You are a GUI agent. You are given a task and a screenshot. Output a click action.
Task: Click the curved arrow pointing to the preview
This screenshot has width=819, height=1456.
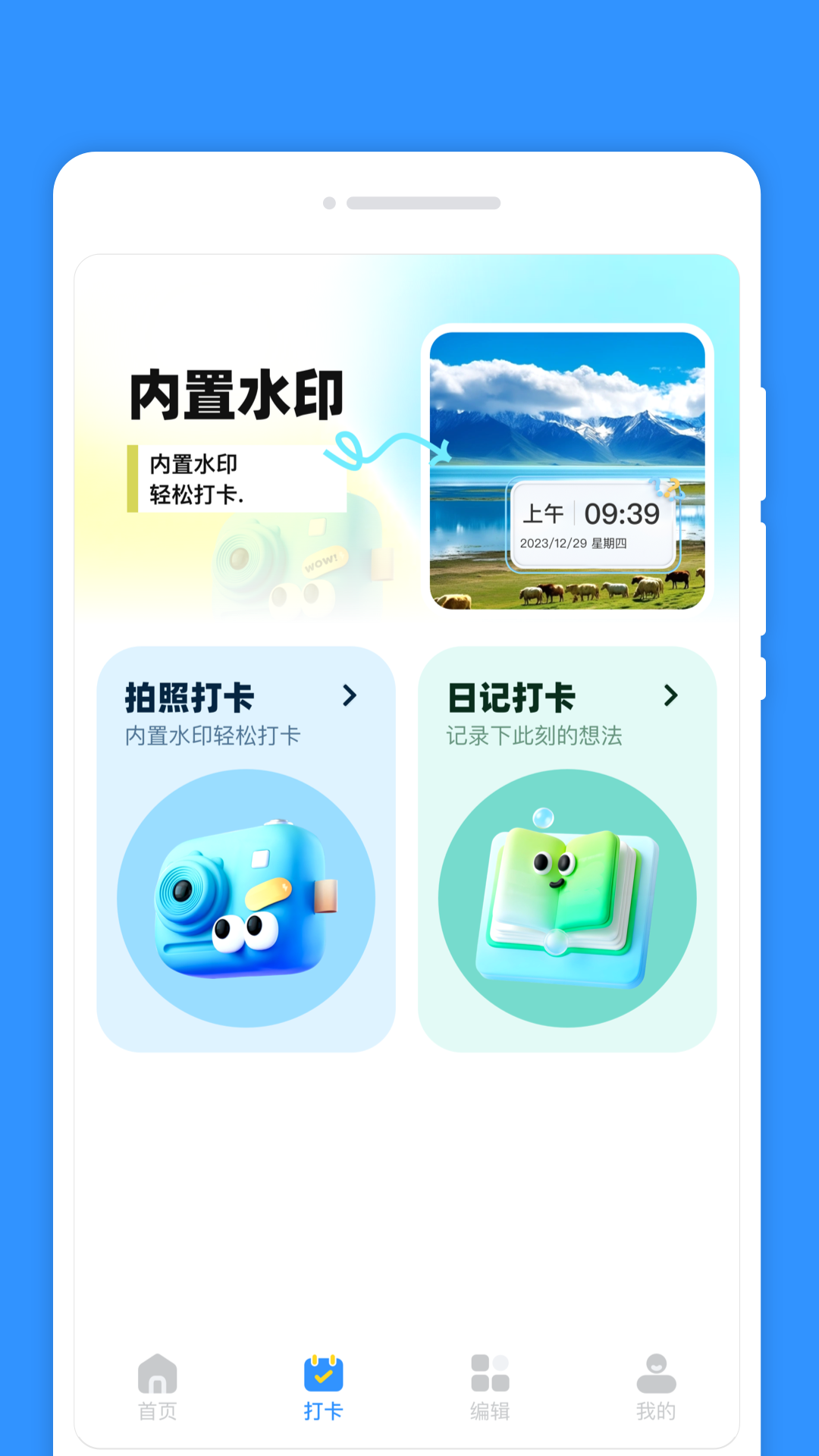[387, 451]
